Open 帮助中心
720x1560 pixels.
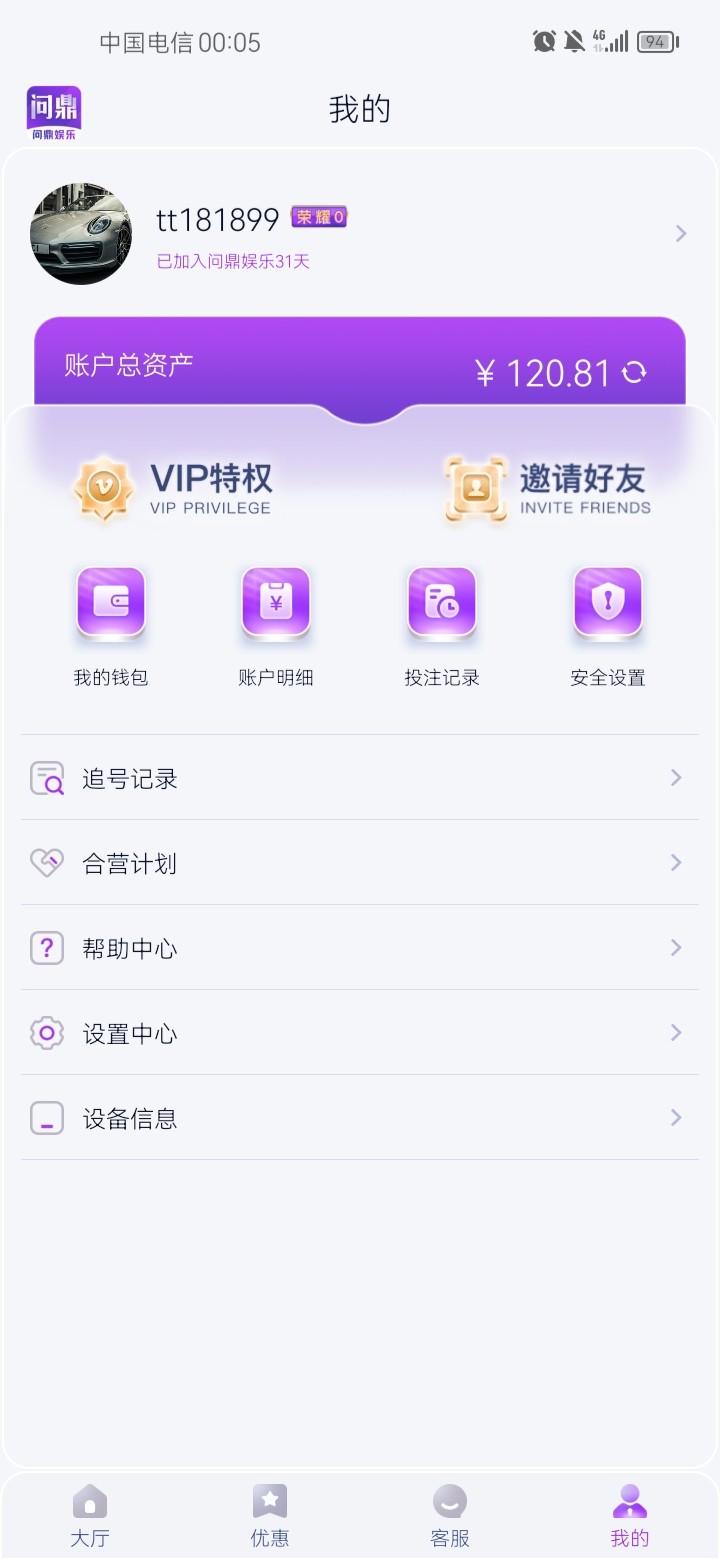360,948
